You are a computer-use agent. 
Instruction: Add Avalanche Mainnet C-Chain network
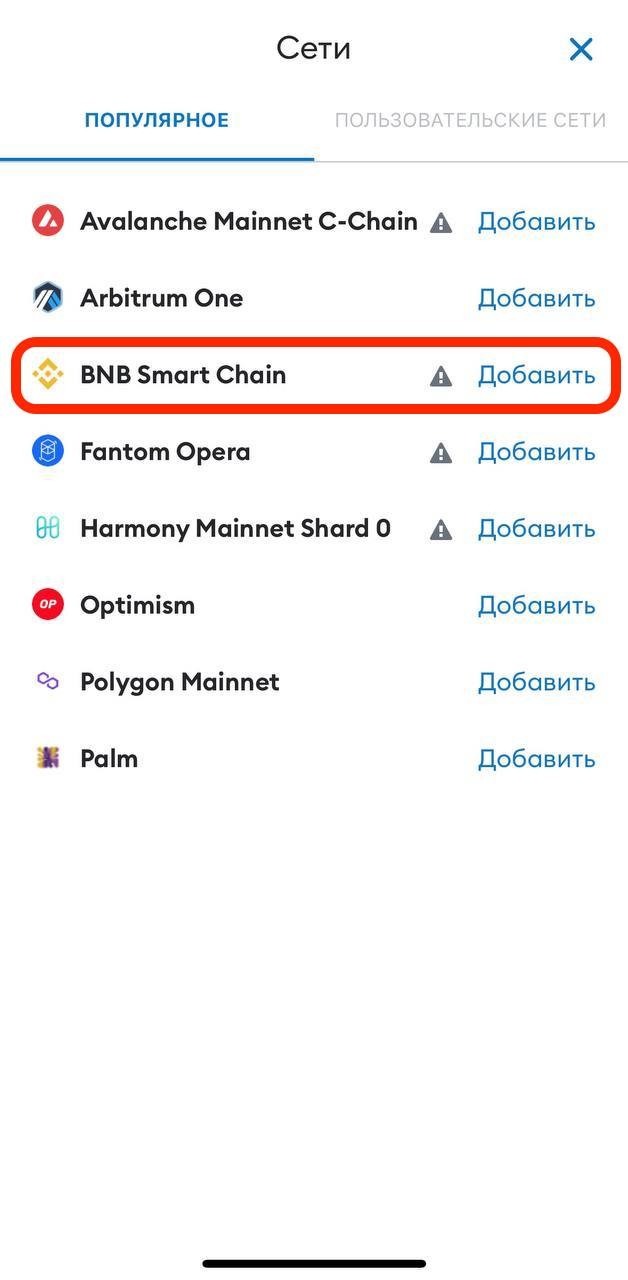point(536,222)
